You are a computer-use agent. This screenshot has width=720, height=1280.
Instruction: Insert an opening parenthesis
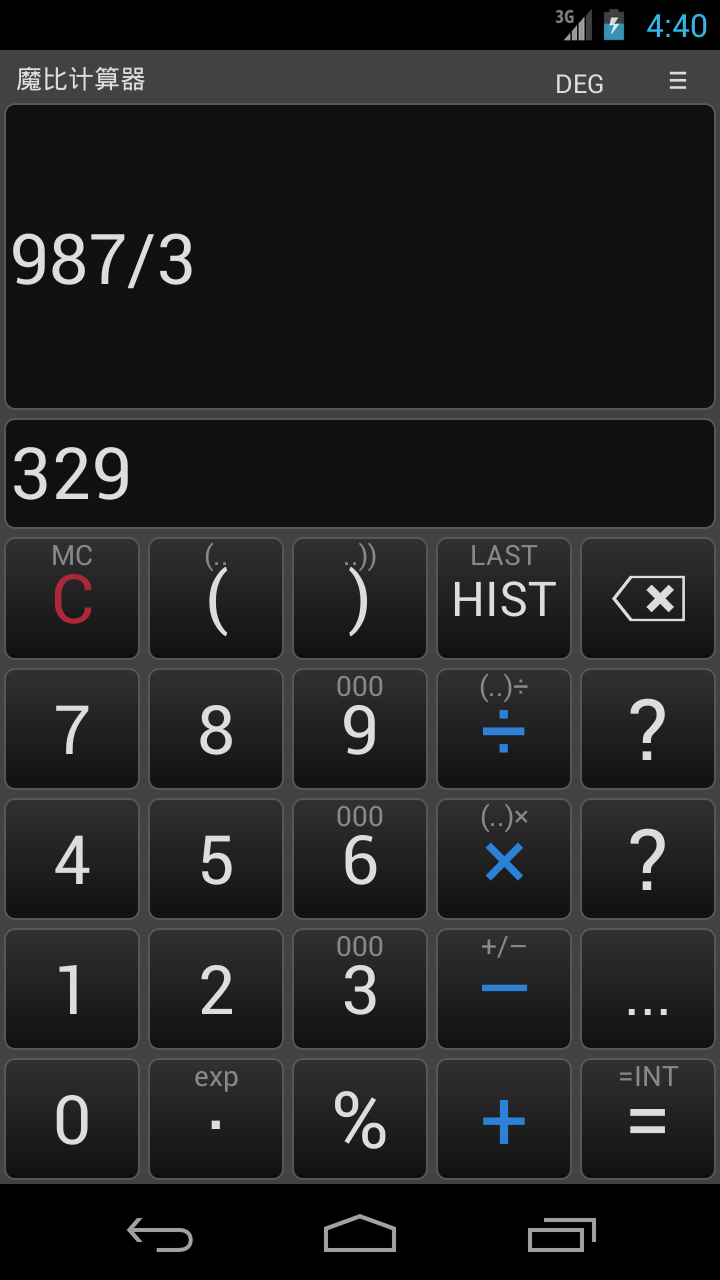(216, 599)
